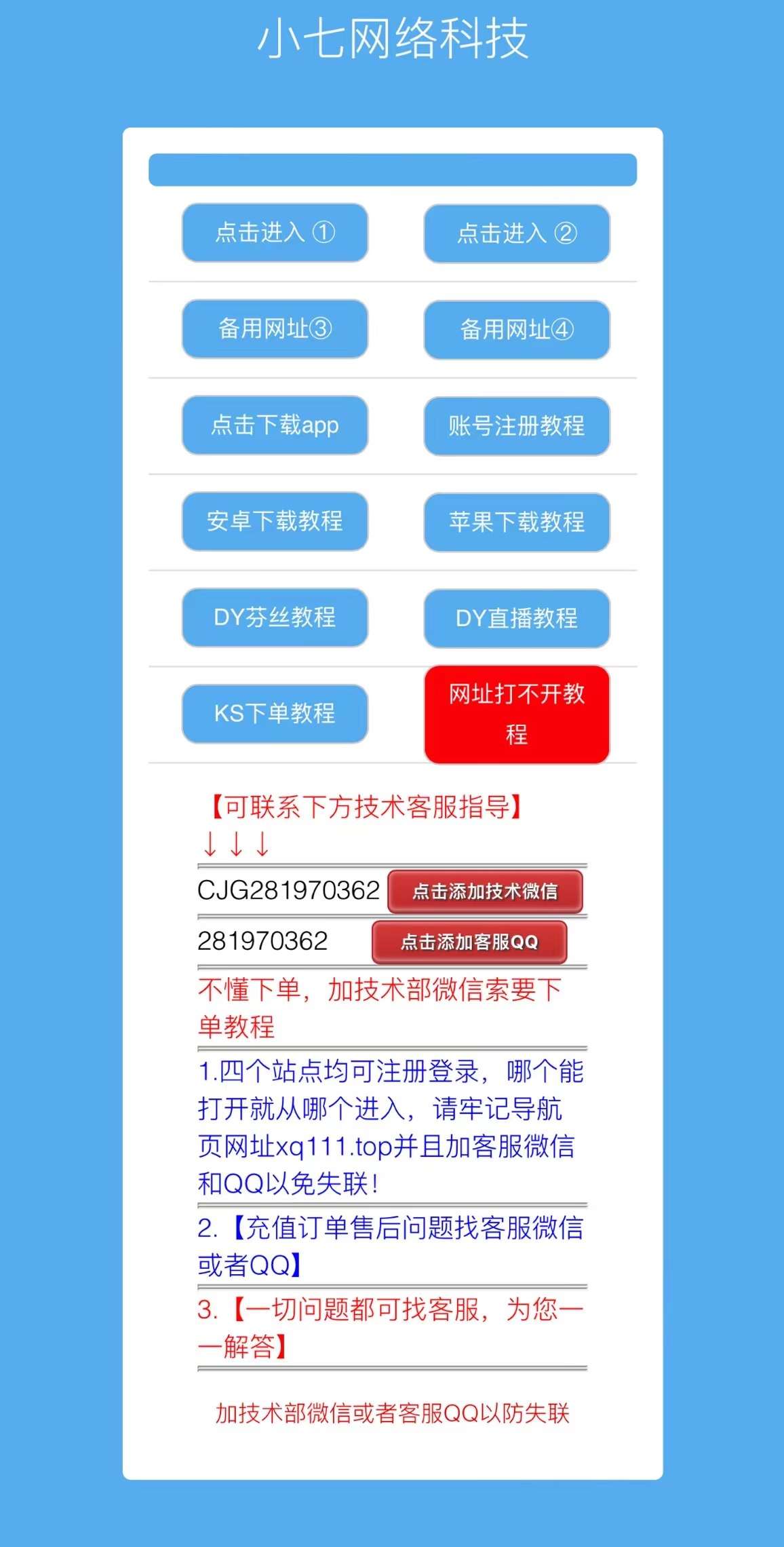Tap the red 网址打不开教程 button

(517, 714)
